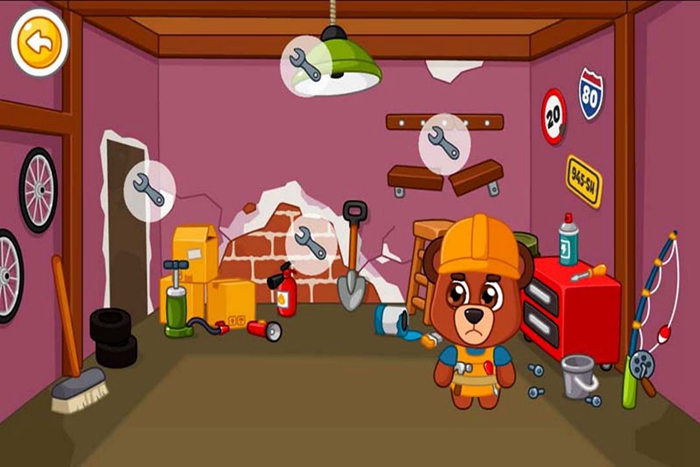Tap the yellow back arrow button
The width and height of the screenshot is (700, 467).
pyautogui.click(x=39, y=43)
